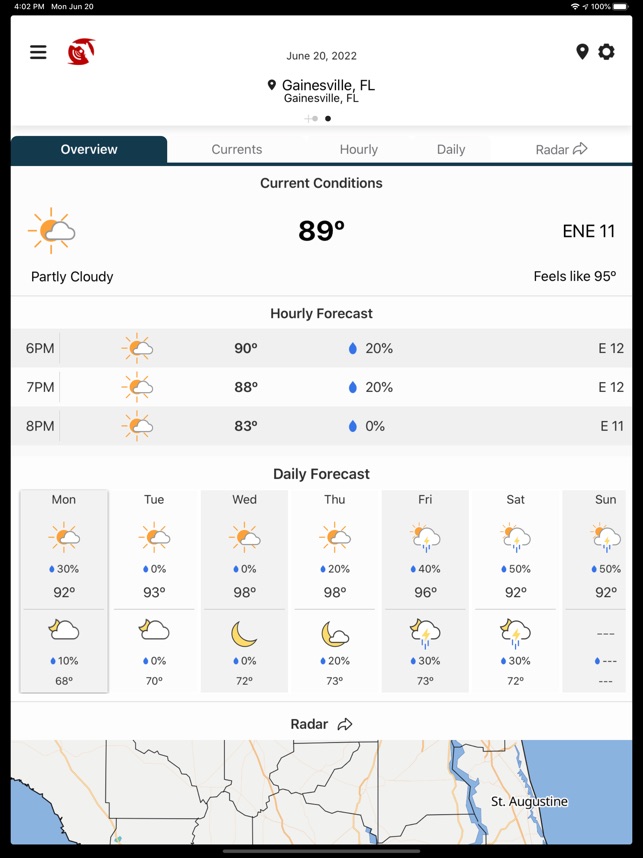Screen dimensions: 643x858
Task: Select Fri daily forecast card
Action: pyautogui.click(x=425, y=590)
